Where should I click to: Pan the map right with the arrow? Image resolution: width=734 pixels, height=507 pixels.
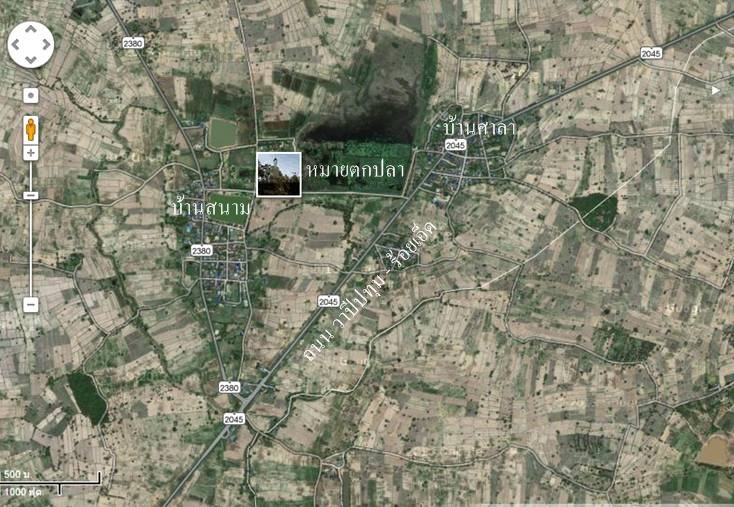pos(46,45)
